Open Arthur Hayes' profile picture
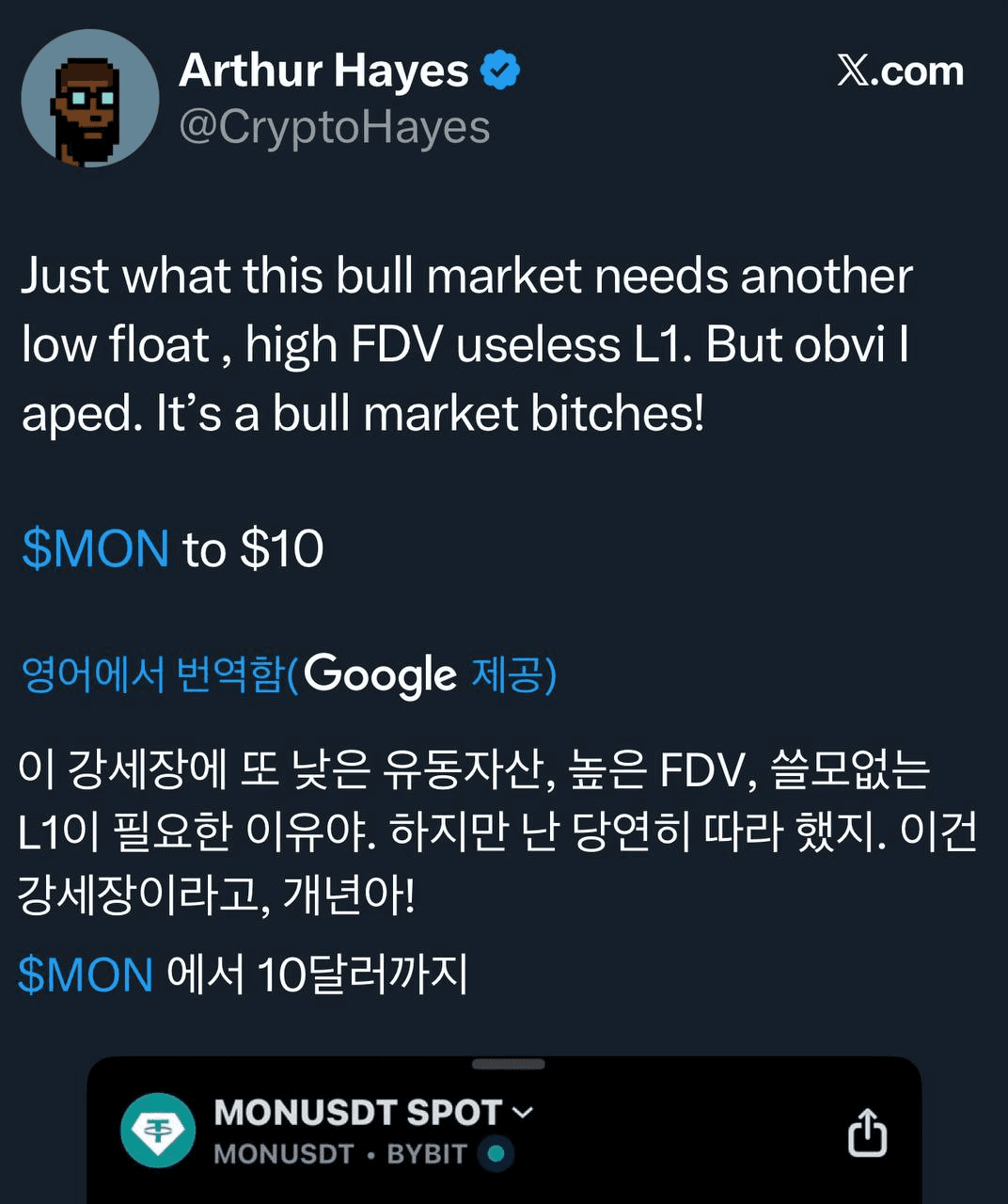Screen dimensions: 1008x1204 [90, 99]
